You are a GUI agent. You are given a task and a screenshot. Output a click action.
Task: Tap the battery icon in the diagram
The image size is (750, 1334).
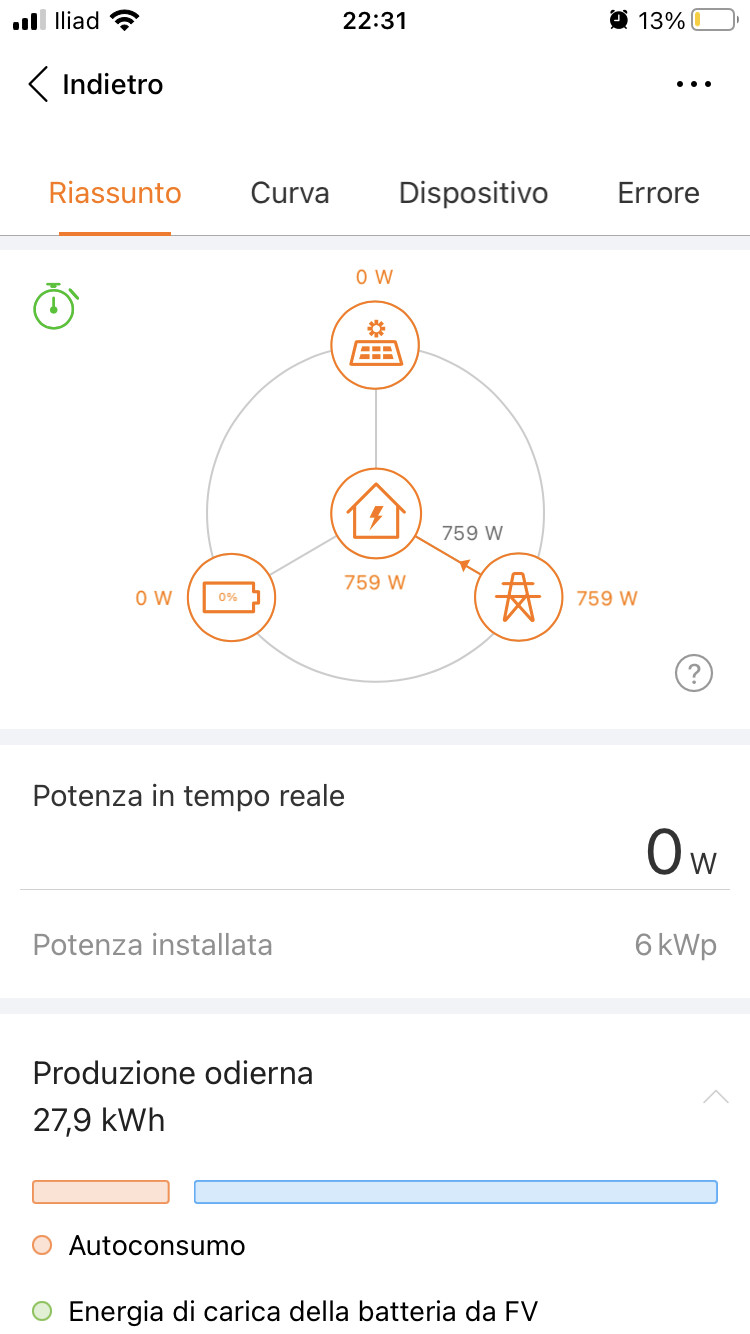pyautogui.click(x=231, y=597)
